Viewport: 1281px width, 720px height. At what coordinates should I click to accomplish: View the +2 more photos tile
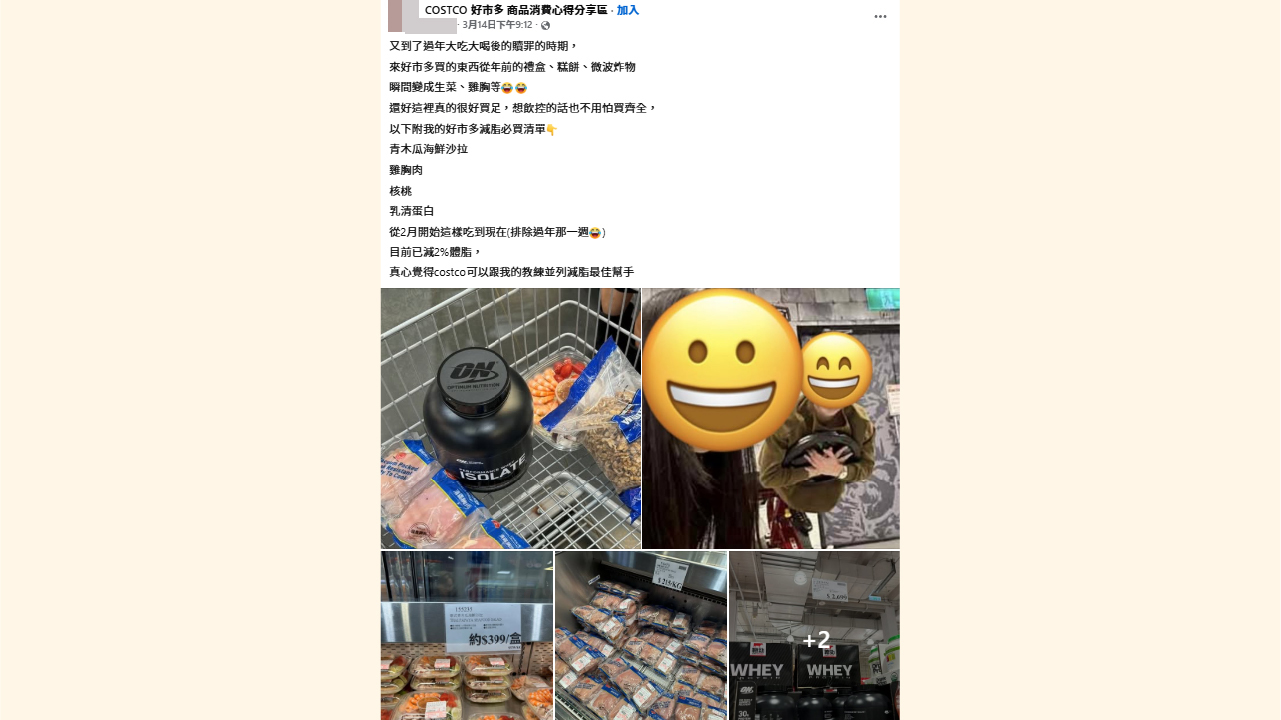(815, 635)
